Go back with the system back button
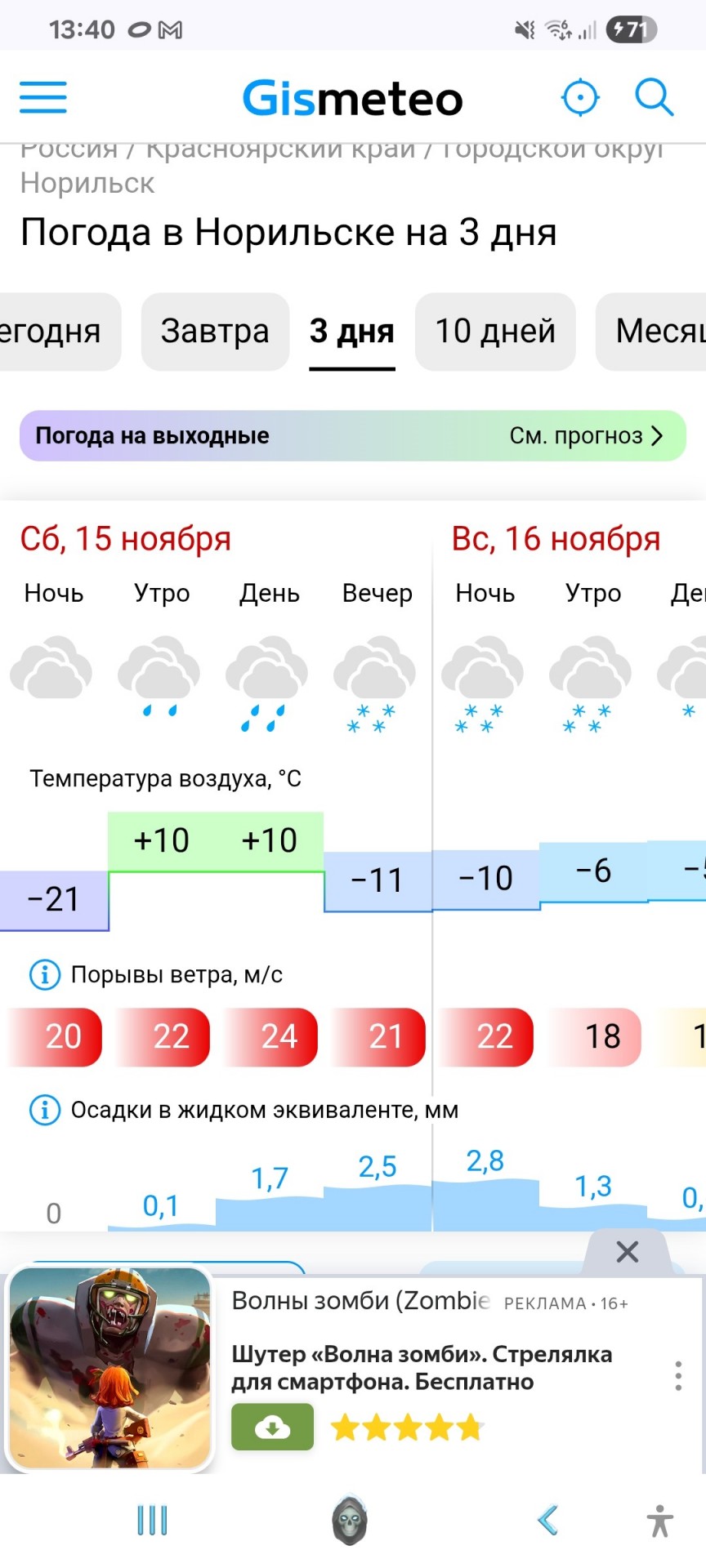The width and height of the screenshot is (706, 1568). (547, 1521)
